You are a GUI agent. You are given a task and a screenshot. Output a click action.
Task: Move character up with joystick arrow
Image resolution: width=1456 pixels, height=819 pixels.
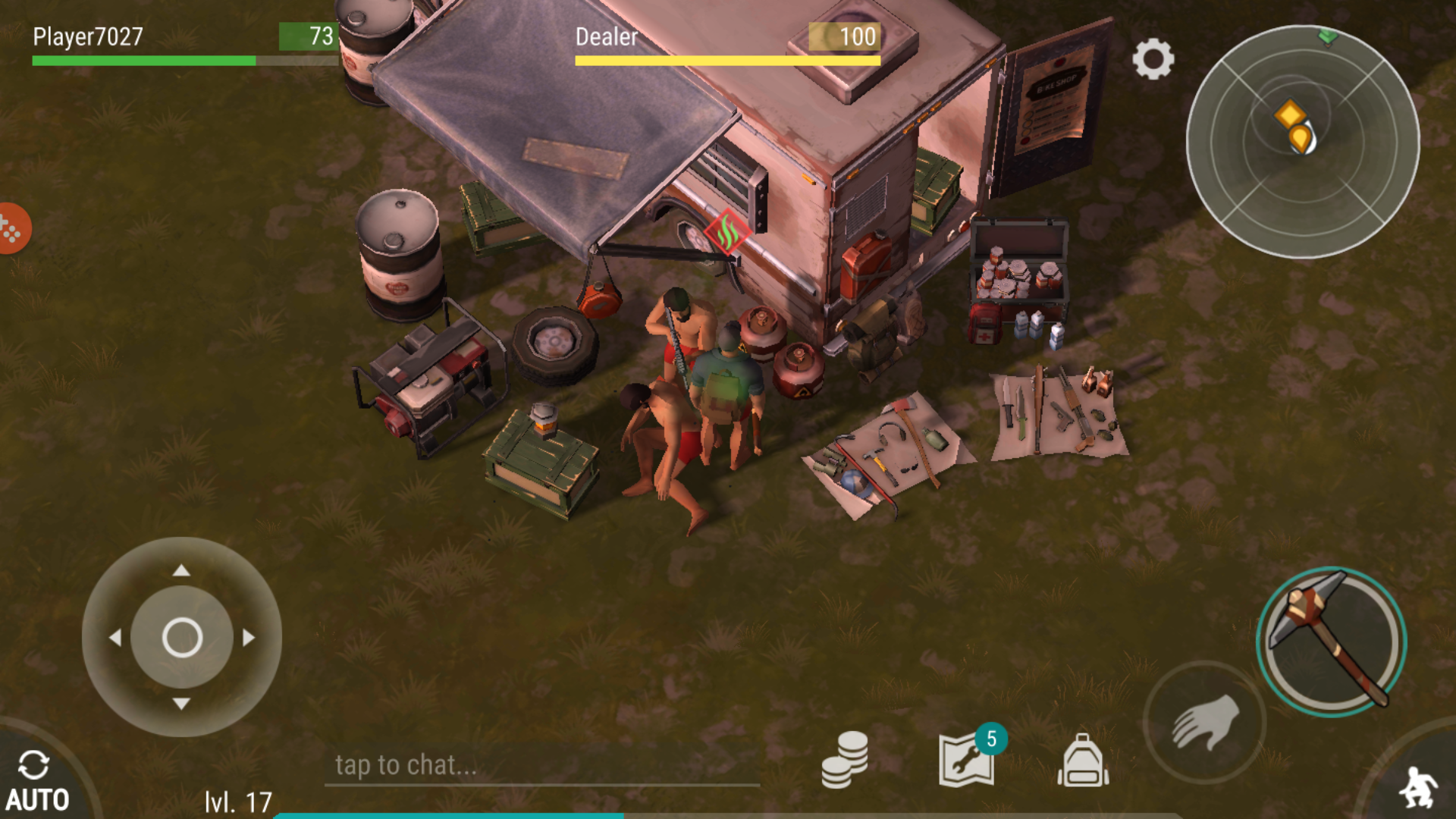(181, 570)
